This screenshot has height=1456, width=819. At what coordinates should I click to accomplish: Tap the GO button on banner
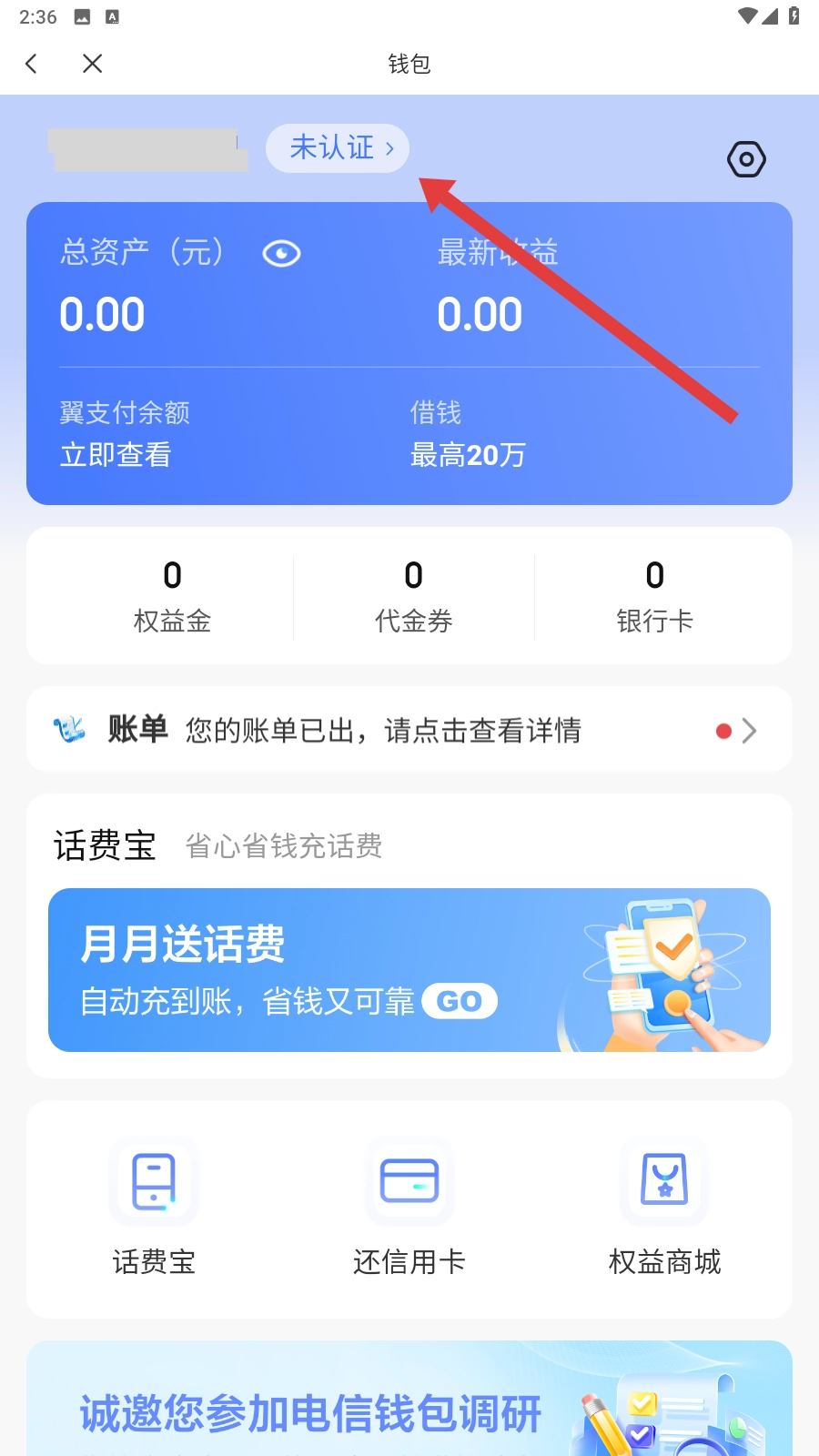tap(460, 1001)
